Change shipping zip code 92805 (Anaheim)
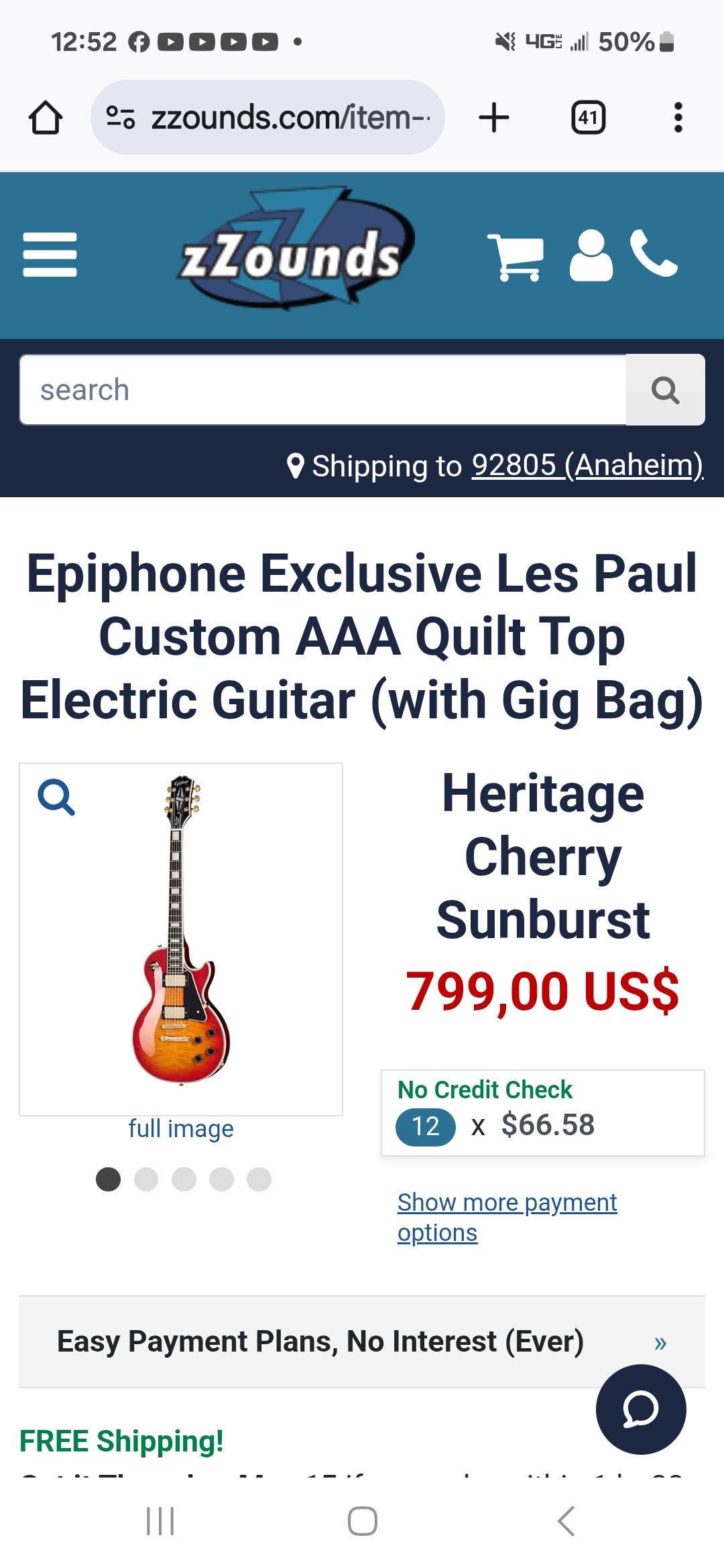The height and width of the screenshot is (1568, 724). [587, 465]
